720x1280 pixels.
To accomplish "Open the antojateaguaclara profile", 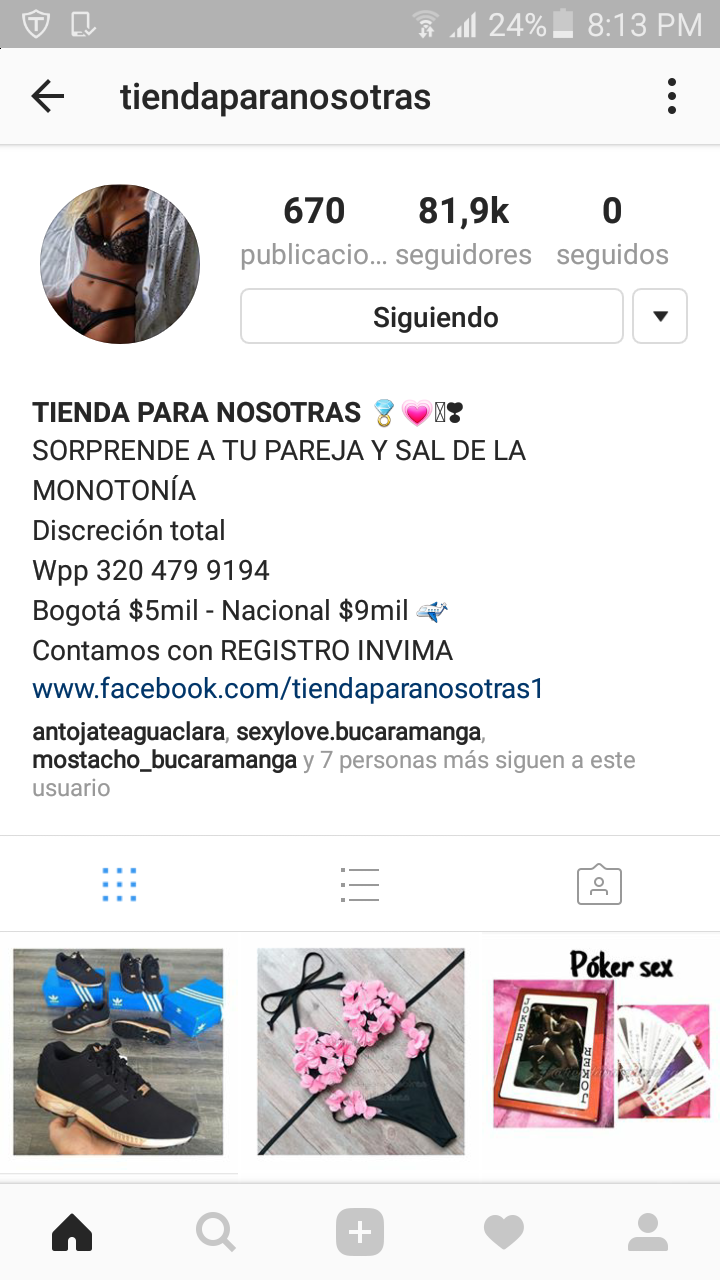I will (128, 732).
